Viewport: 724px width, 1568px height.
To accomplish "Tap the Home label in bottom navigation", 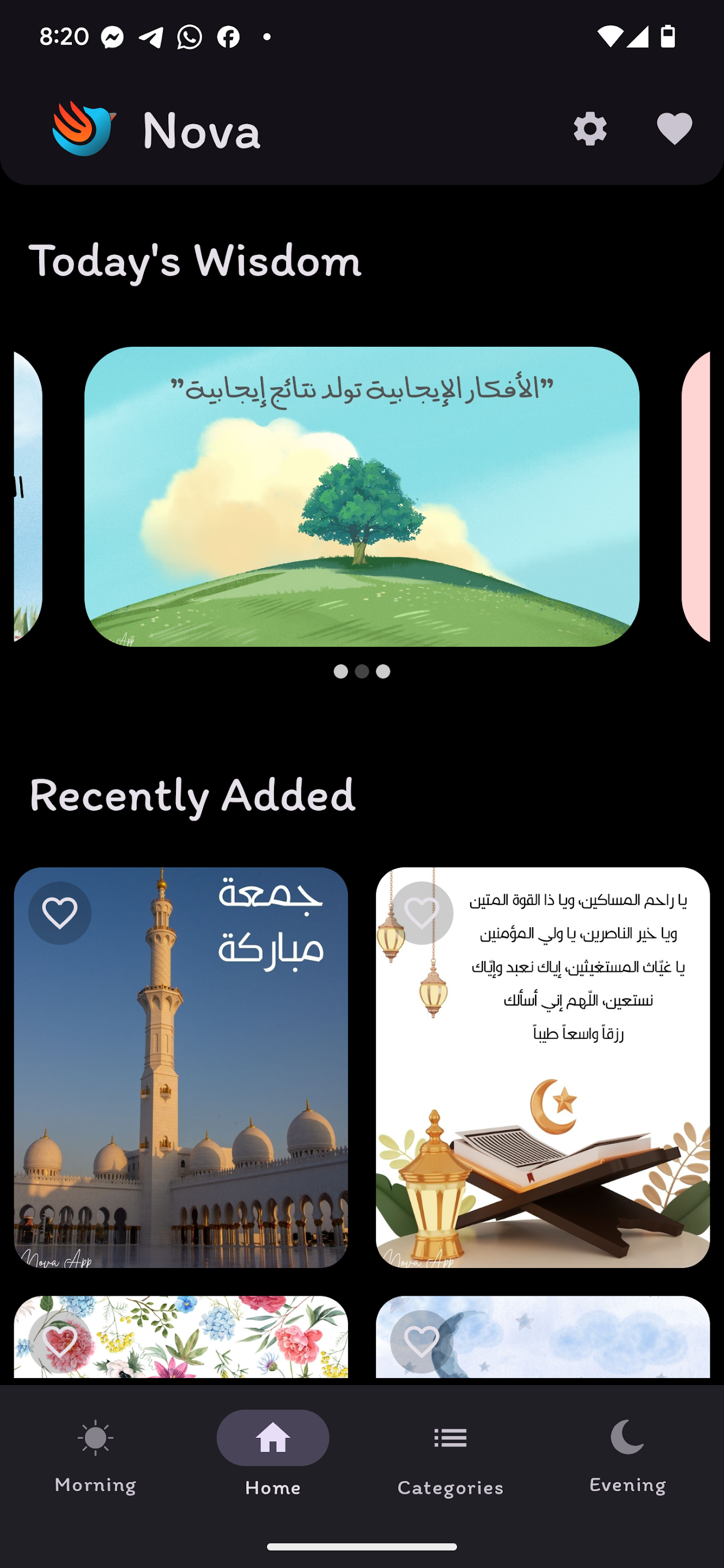I will [x=272, y=1487].
